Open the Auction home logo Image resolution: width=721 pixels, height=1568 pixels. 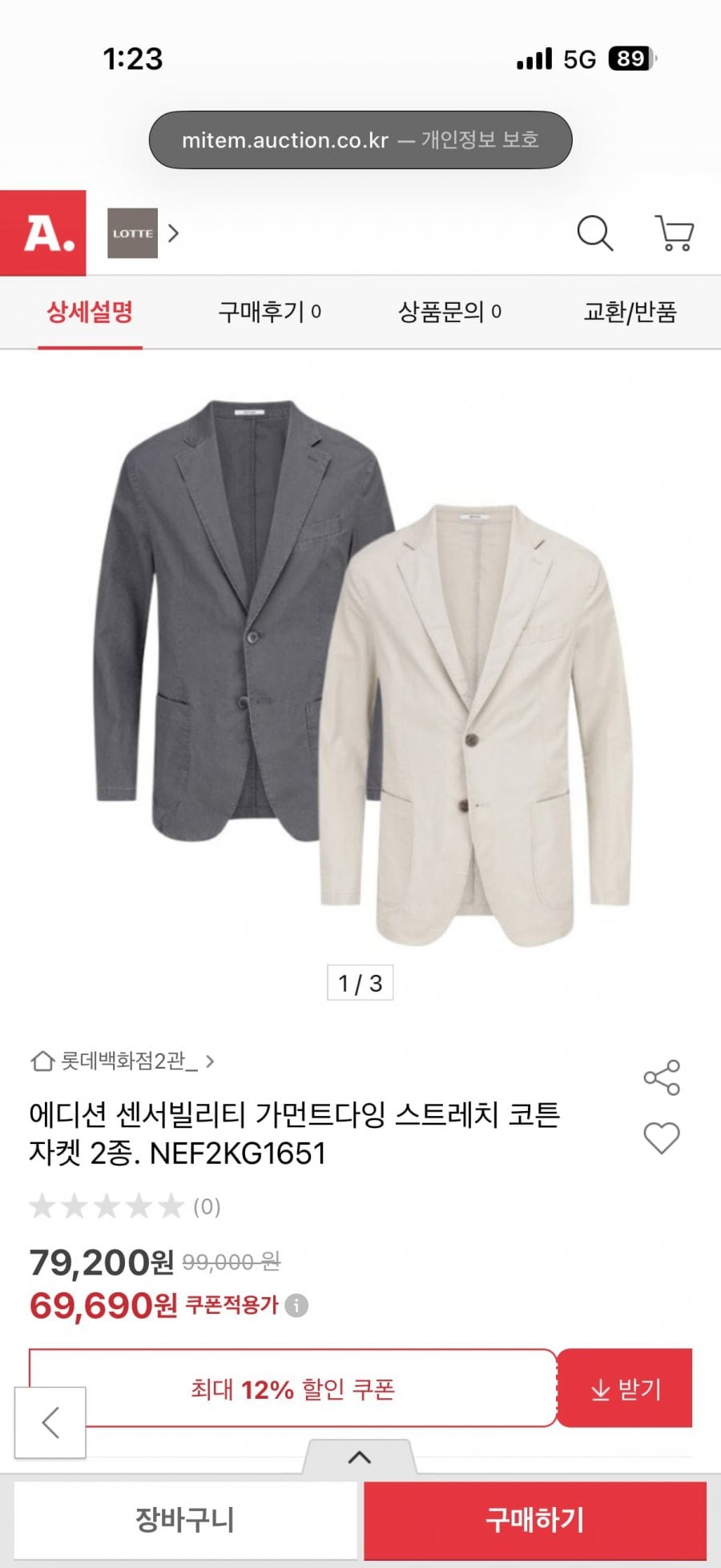(x=43, y=233)
